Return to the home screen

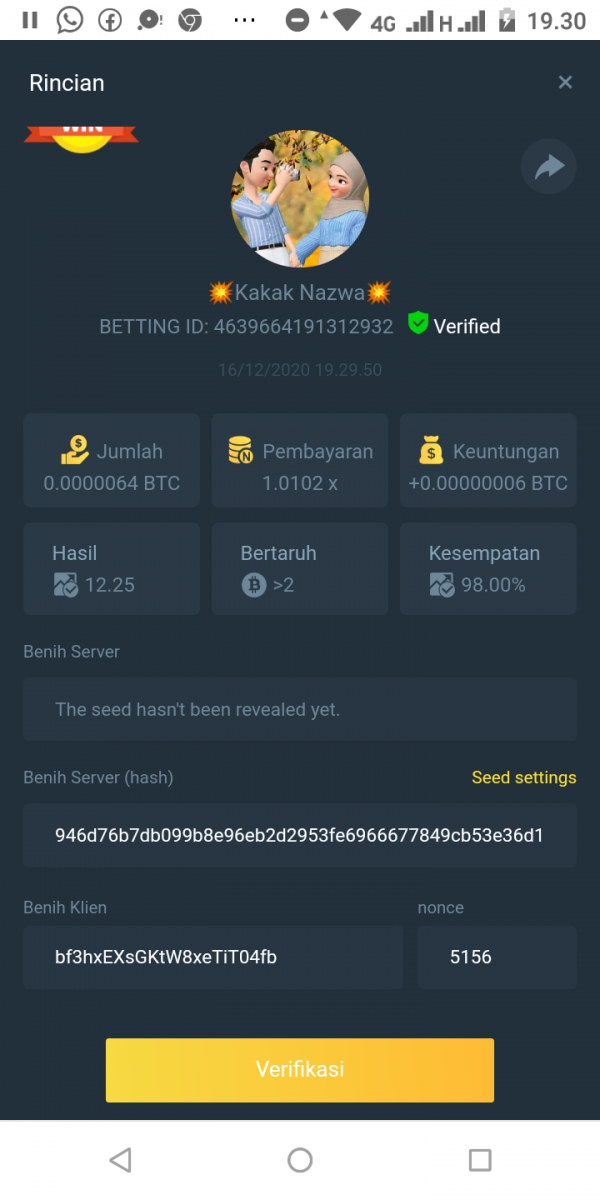(x=300, y=1159)
